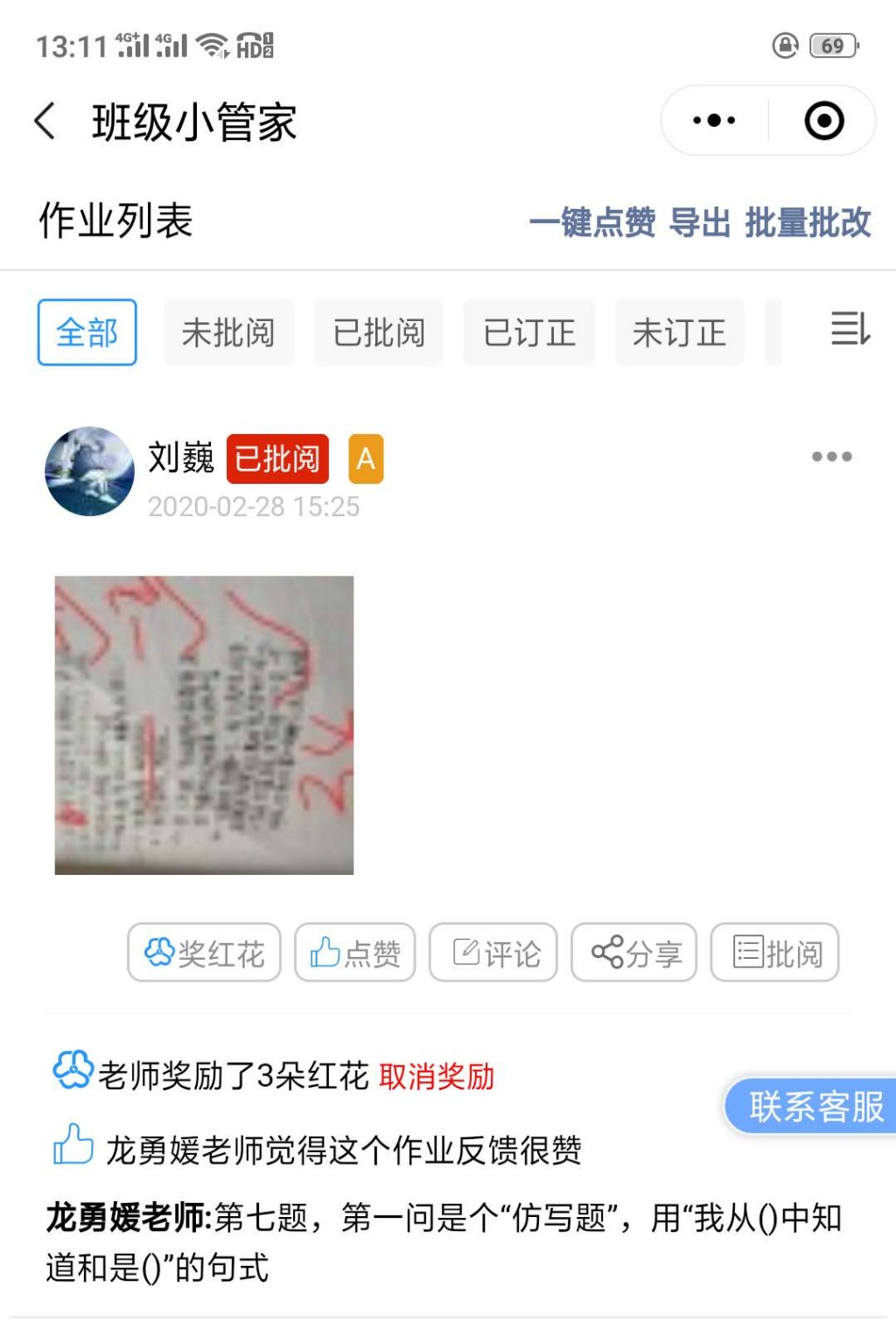Tap 取消奖励 to cancel the reward

click(437, 1076)
